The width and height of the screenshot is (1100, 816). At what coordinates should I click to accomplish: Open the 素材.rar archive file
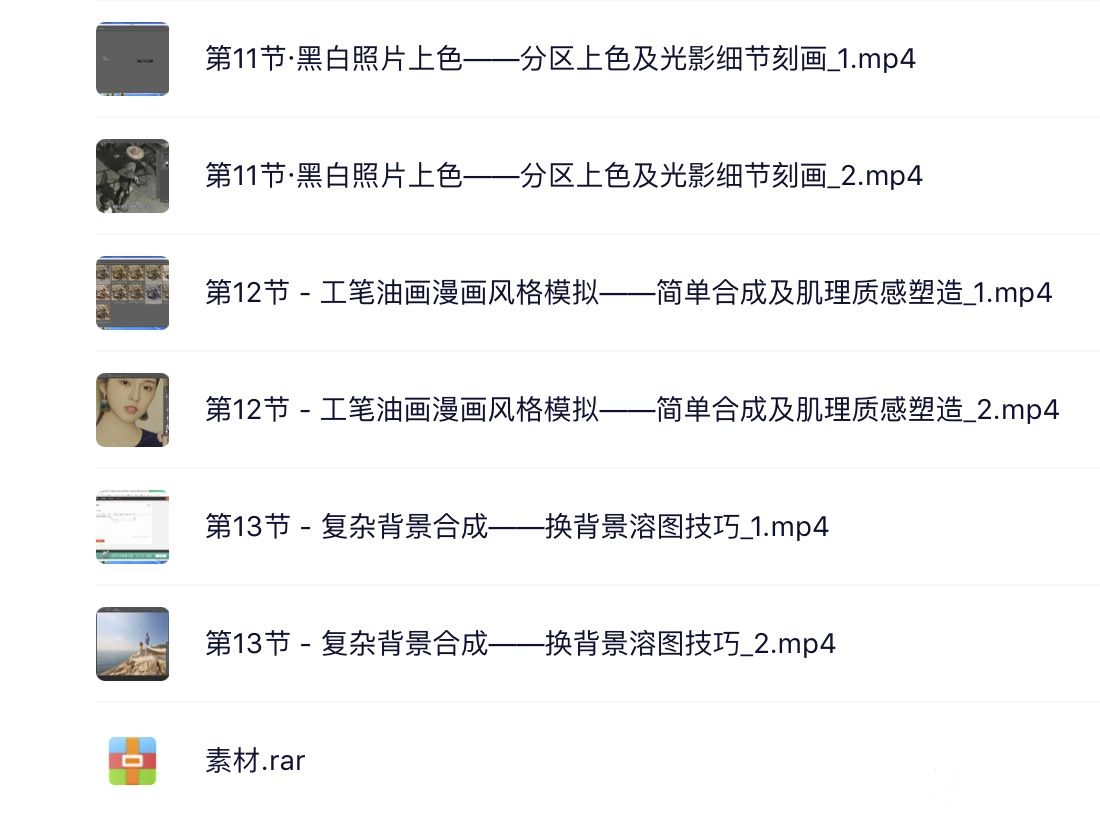pyautogui.click(x=255, y=761)
